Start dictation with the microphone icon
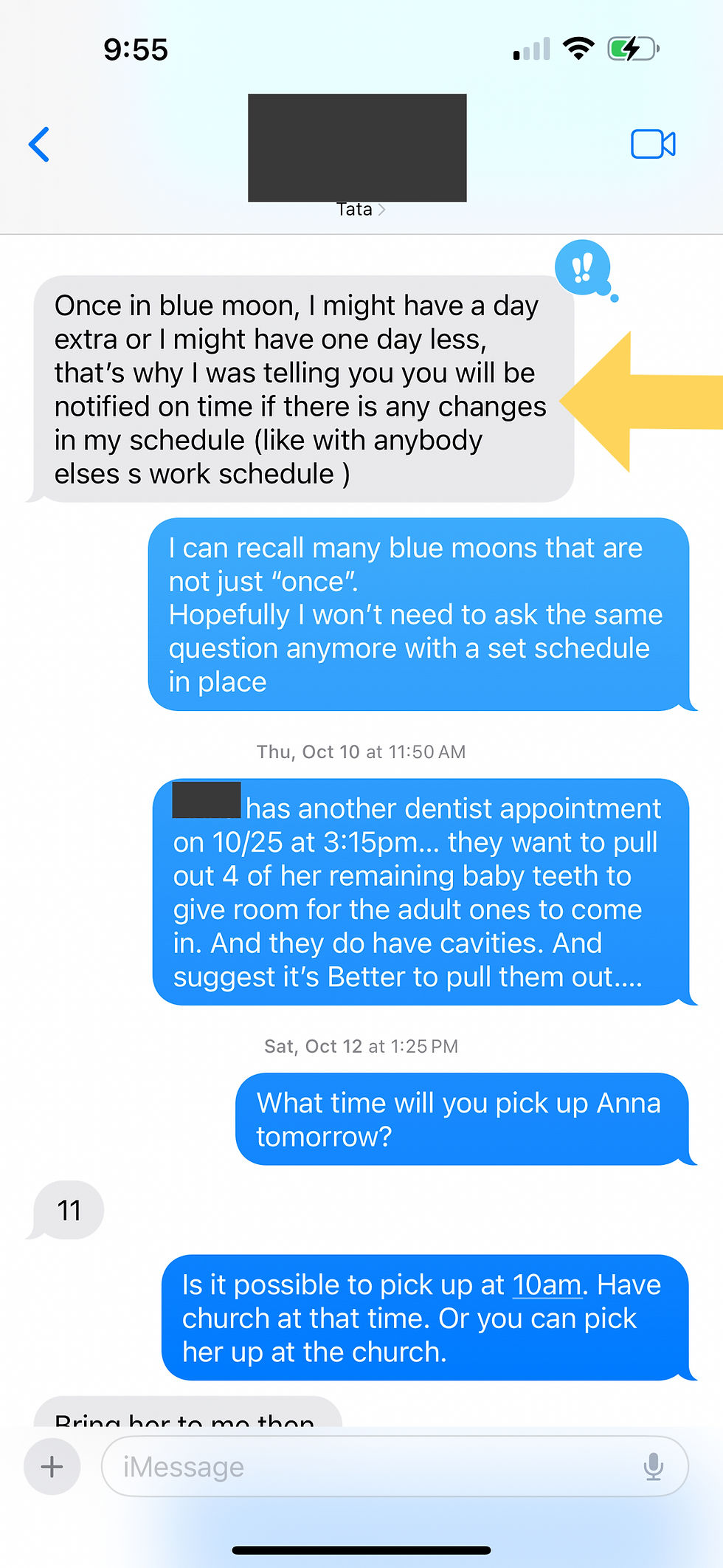This screenshot has width=723, height=1568. 653,1467
